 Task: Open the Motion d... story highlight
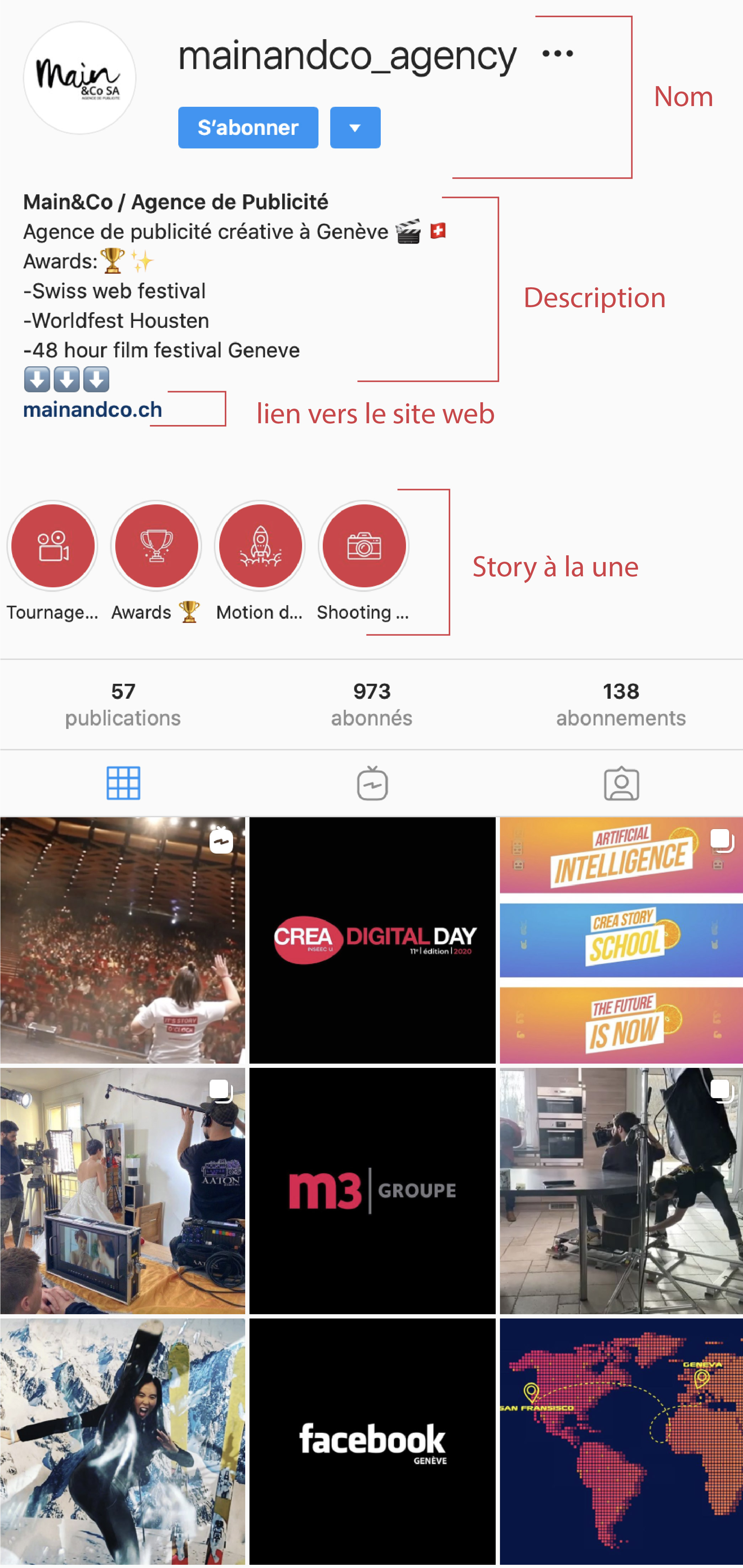tap(260, 546)
